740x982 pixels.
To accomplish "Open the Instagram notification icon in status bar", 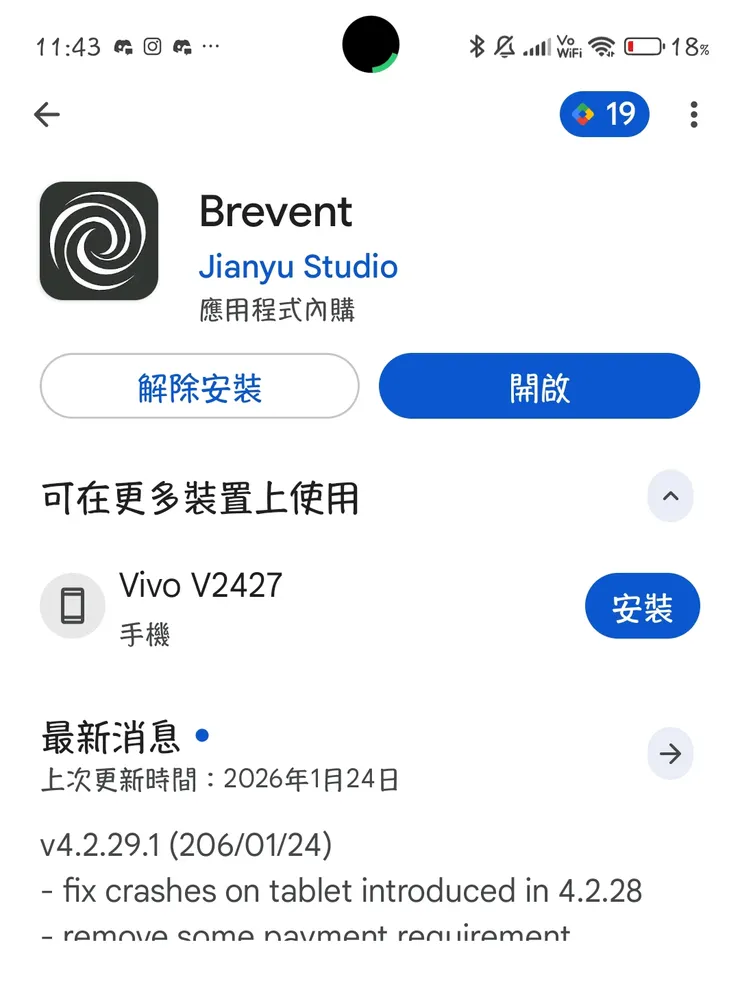I will click(152, 46).
